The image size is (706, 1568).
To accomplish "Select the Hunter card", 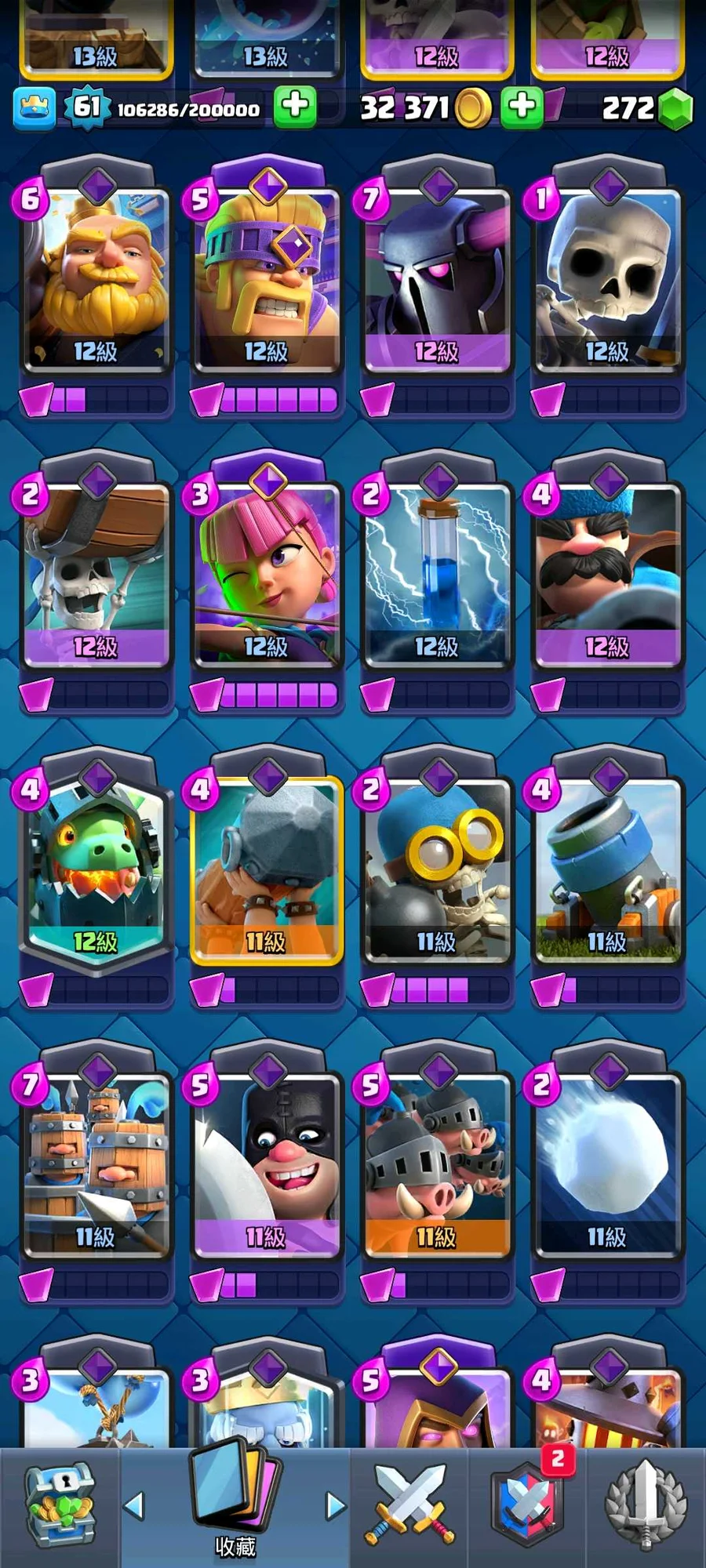I will click(x=607, y=574).
